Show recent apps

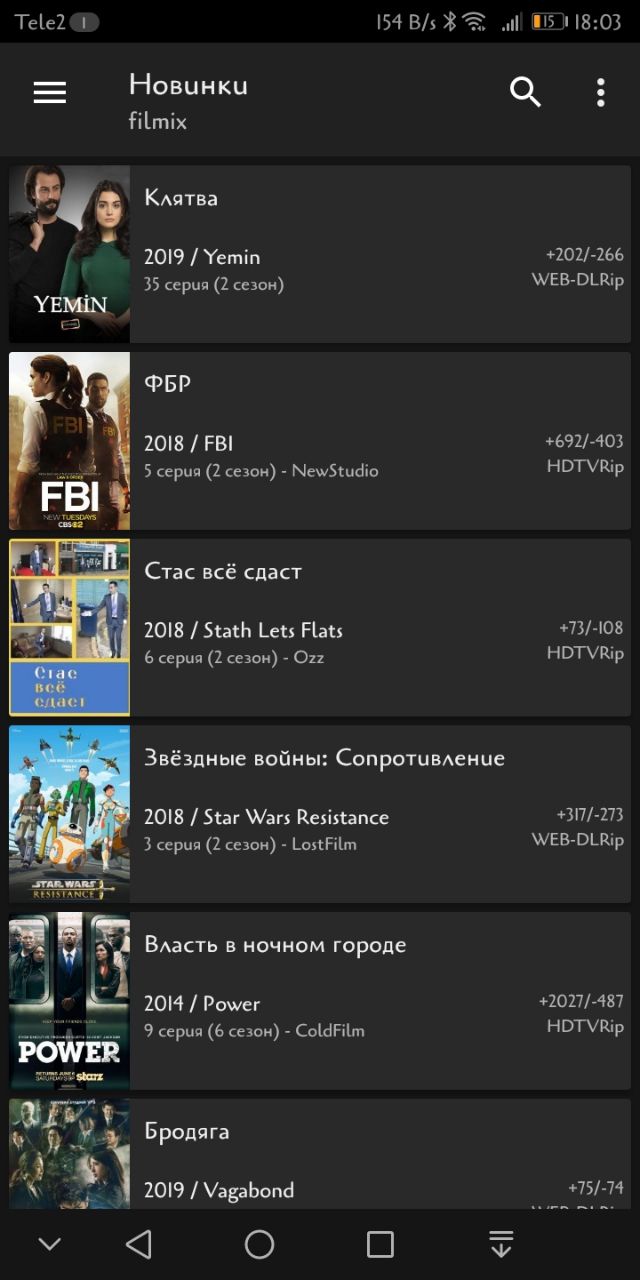point(380,1244)
